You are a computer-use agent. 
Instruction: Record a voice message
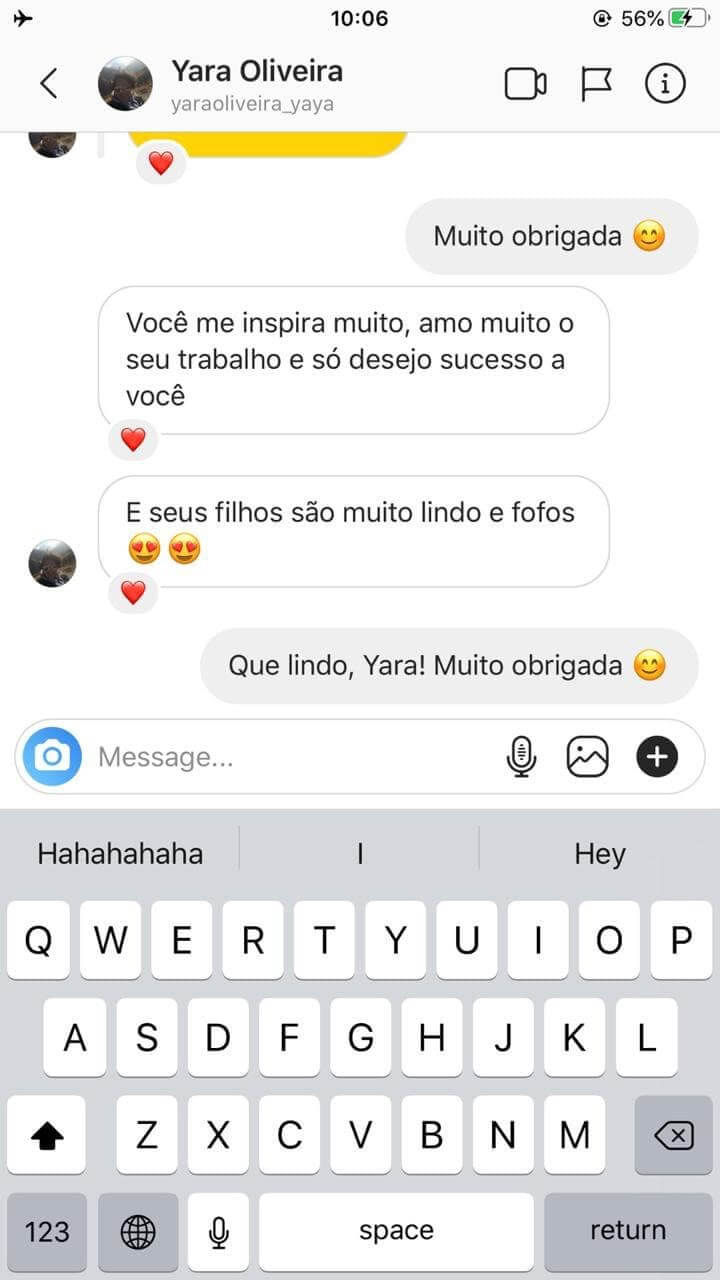click(x=521, y=757)
